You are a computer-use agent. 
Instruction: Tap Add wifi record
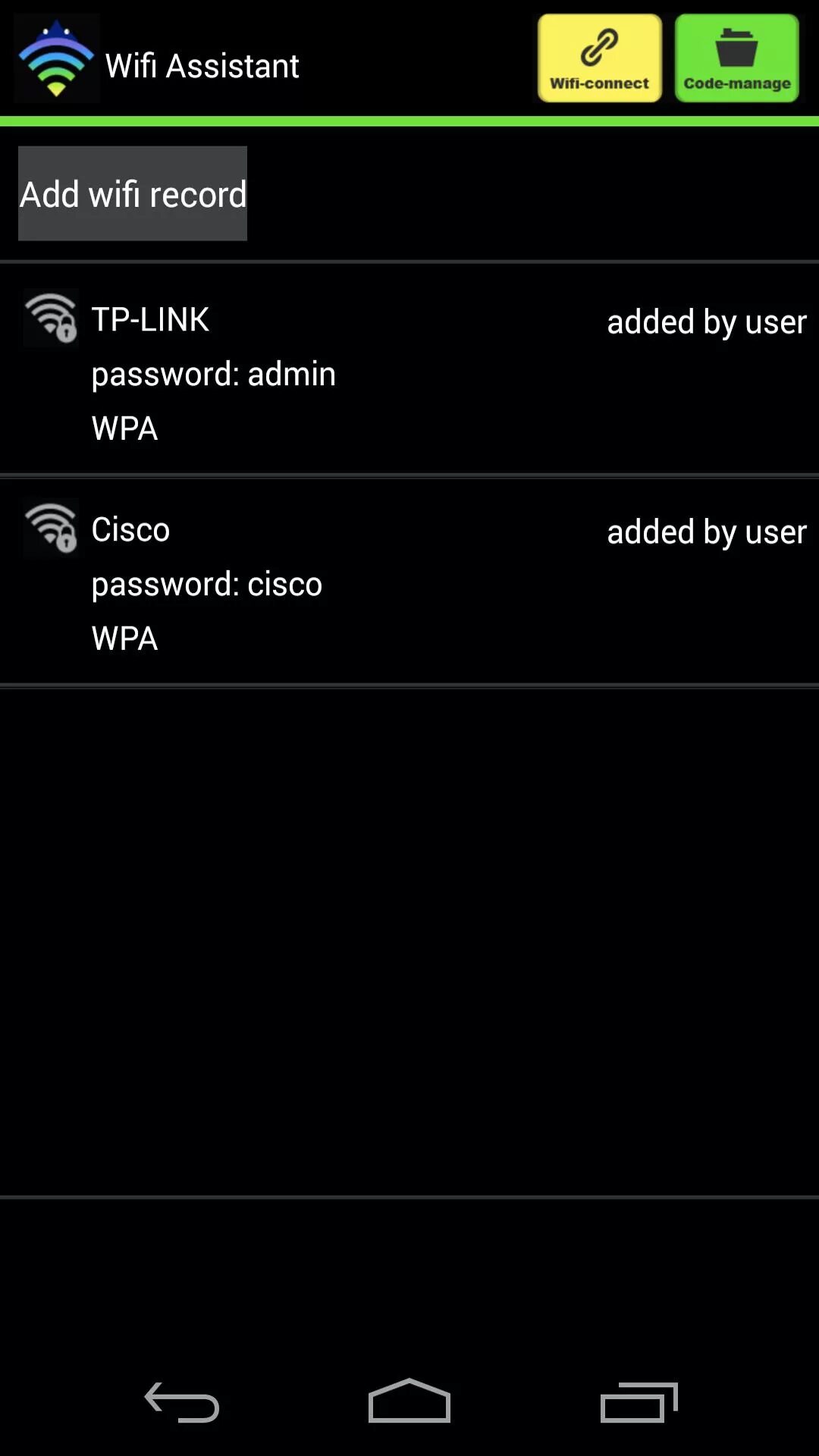(133, 193)
